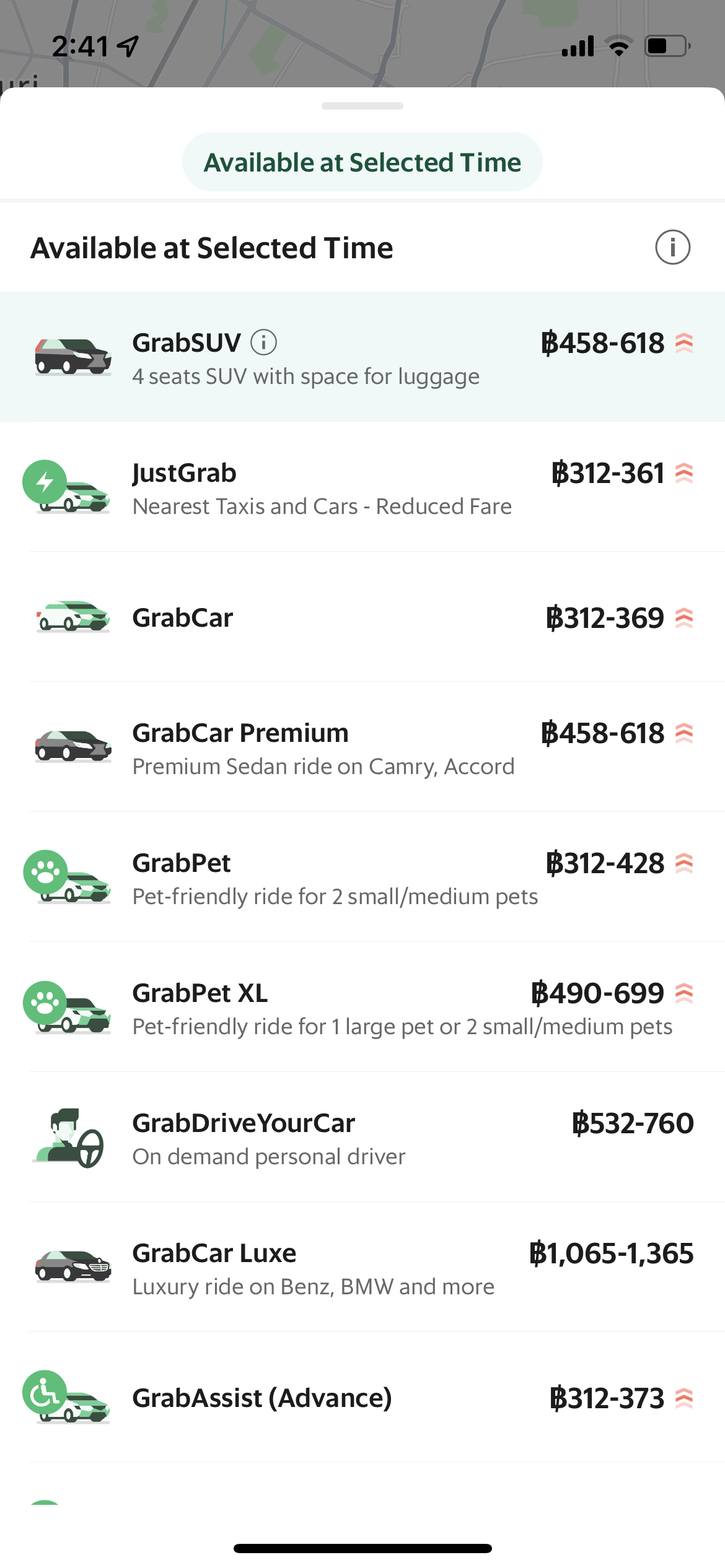Screen dimensions: 725x1568
Task: Pick GrabDriveYourCar personal driver service
Action: 362,1138
